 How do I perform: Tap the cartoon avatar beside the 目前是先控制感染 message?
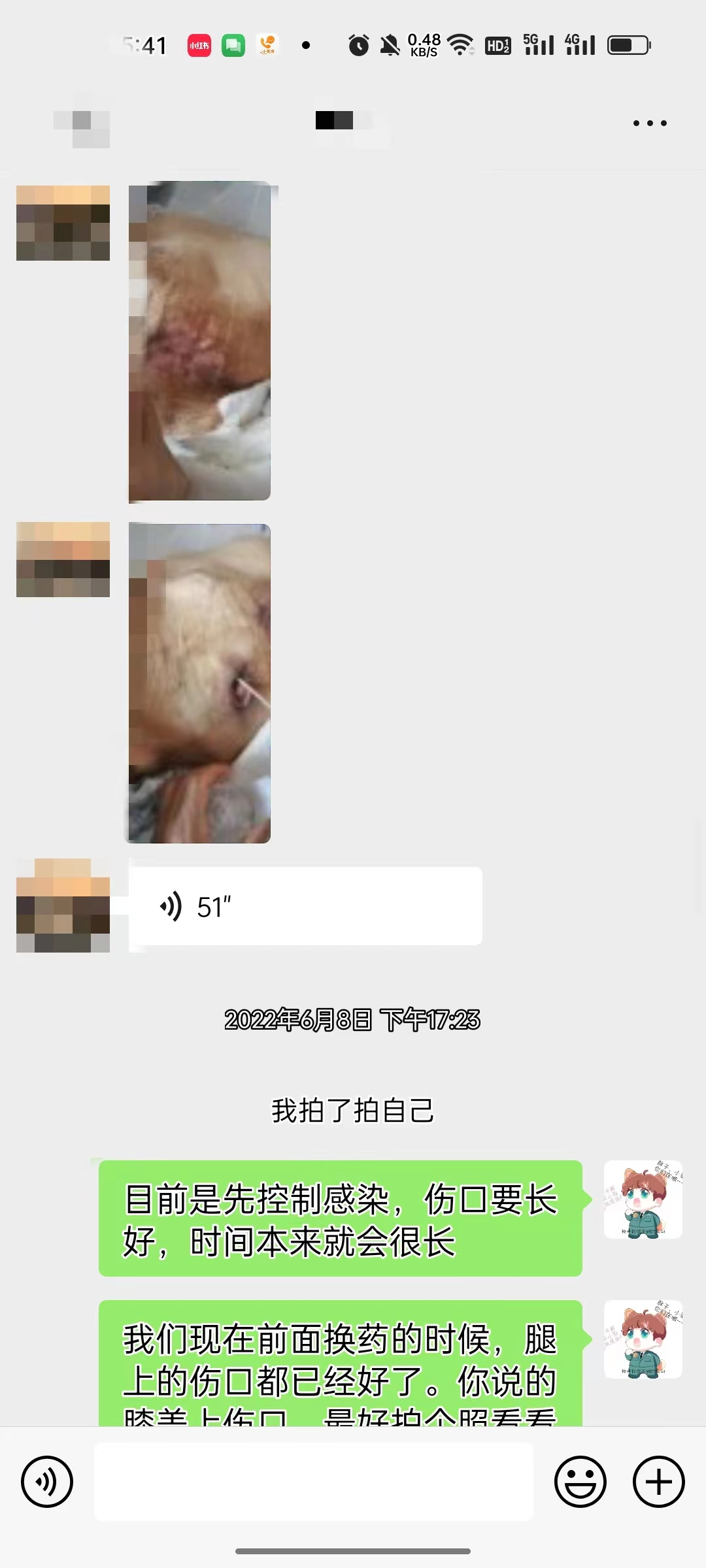[x=643, y=1200]
